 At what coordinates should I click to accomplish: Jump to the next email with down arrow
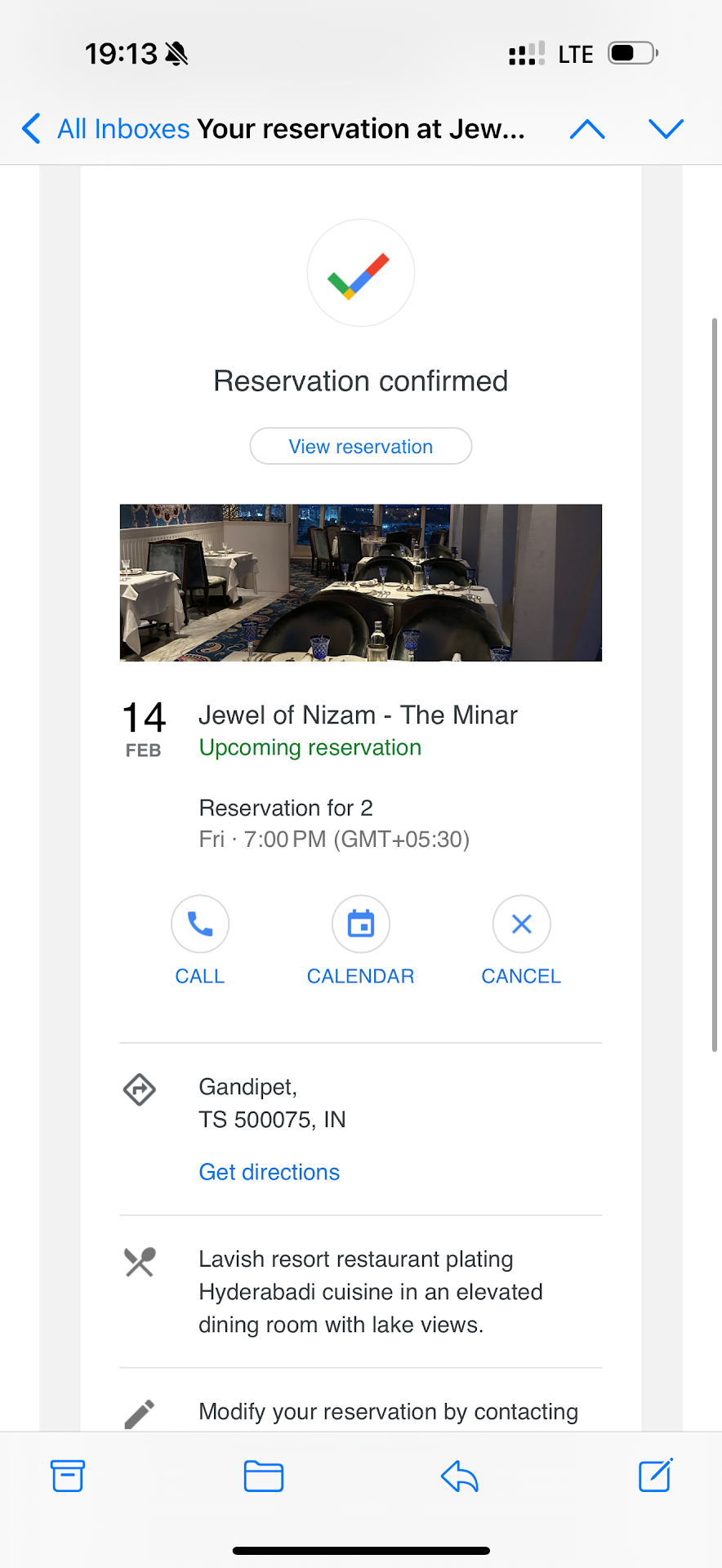tap(666, 129)
